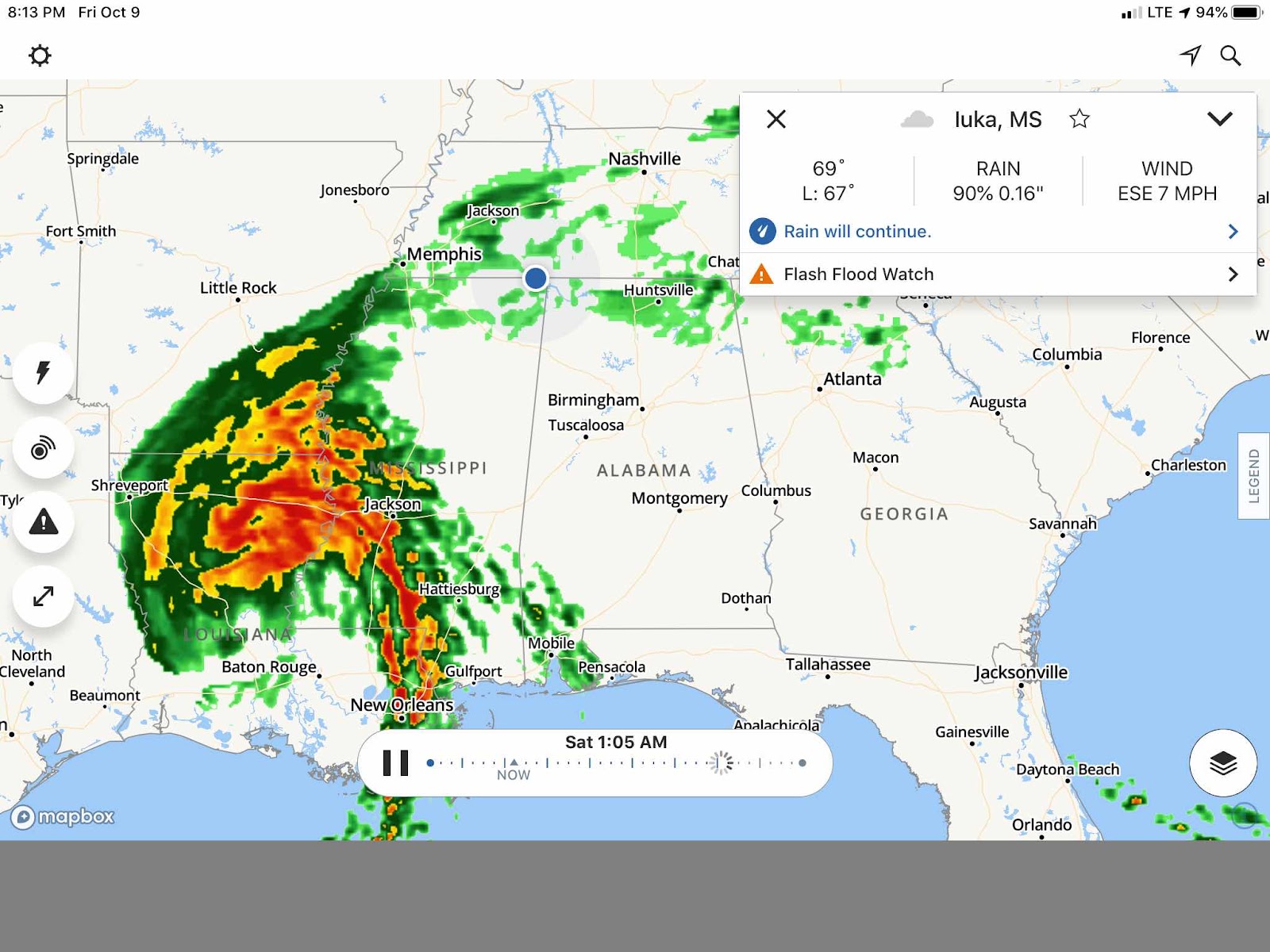Open the location search

click(1230, 56)
